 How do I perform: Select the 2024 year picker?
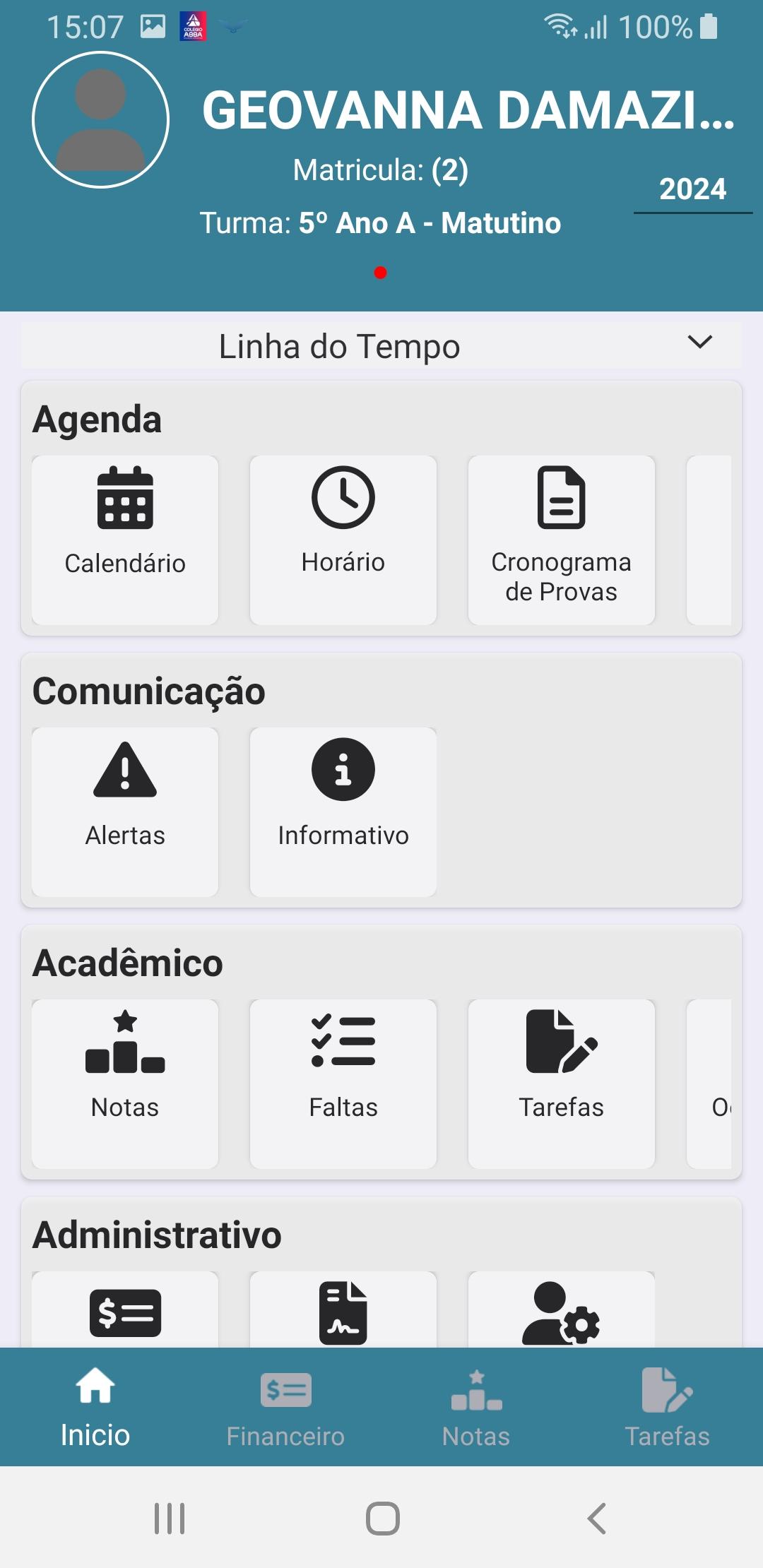click(693, 190)
